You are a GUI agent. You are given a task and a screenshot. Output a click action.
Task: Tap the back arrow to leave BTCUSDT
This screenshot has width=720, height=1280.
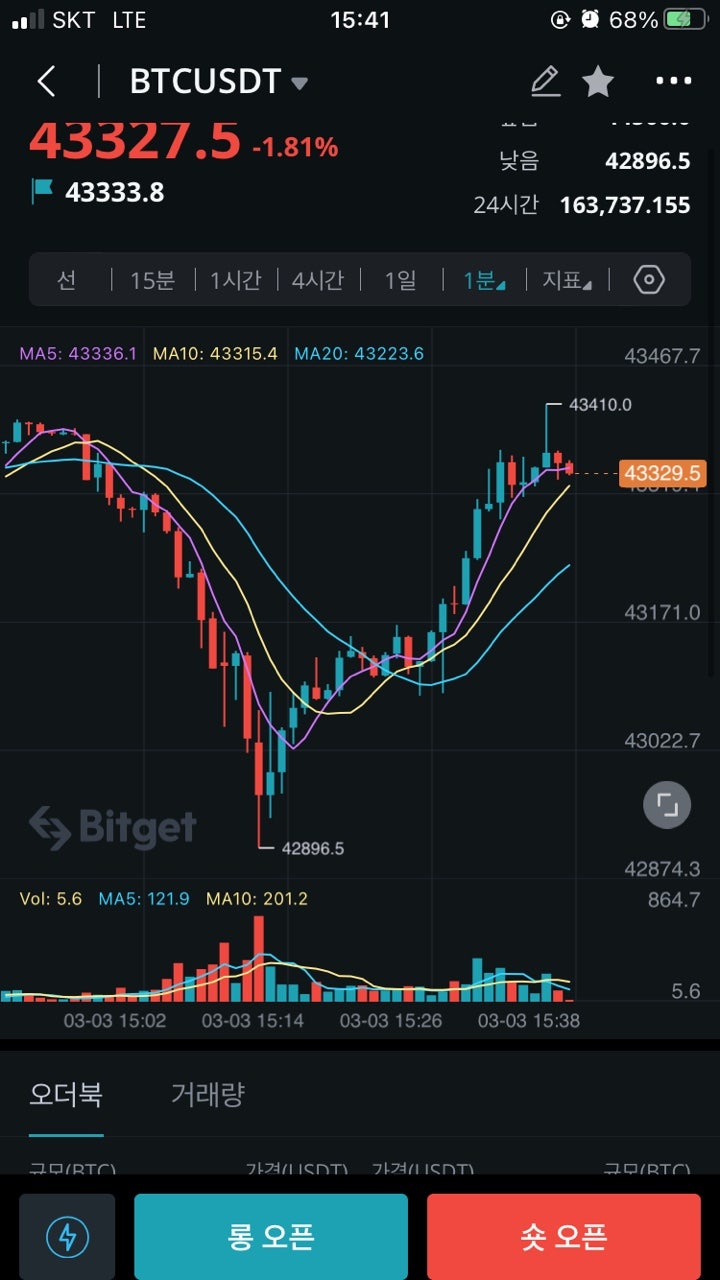pos(45,81)
